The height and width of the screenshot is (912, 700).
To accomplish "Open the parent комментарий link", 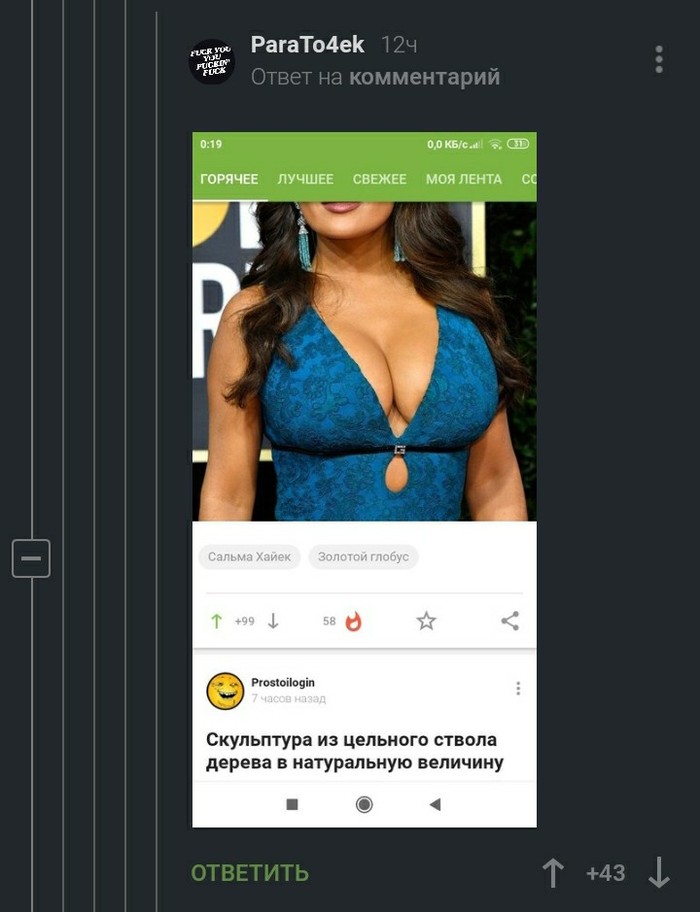I will (424, 77).
